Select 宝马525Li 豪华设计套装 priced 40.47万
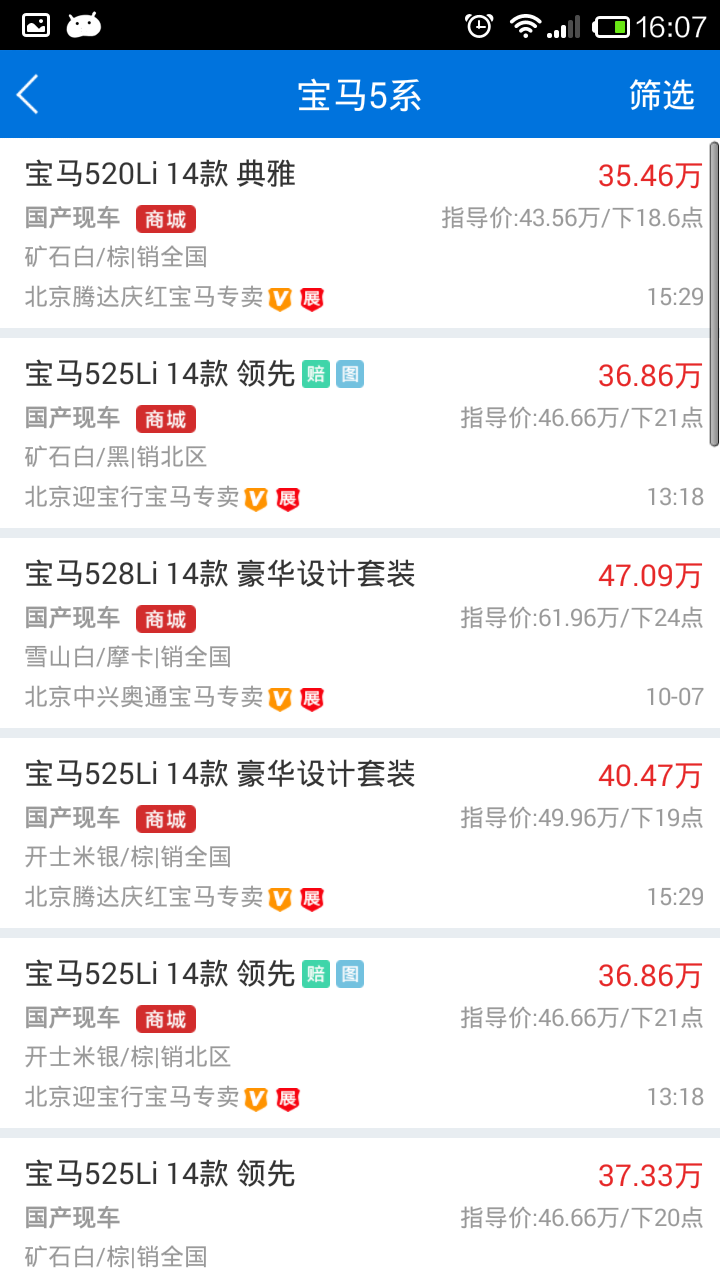This screenshot has width=720, height=1280. [x=360, y=834]
